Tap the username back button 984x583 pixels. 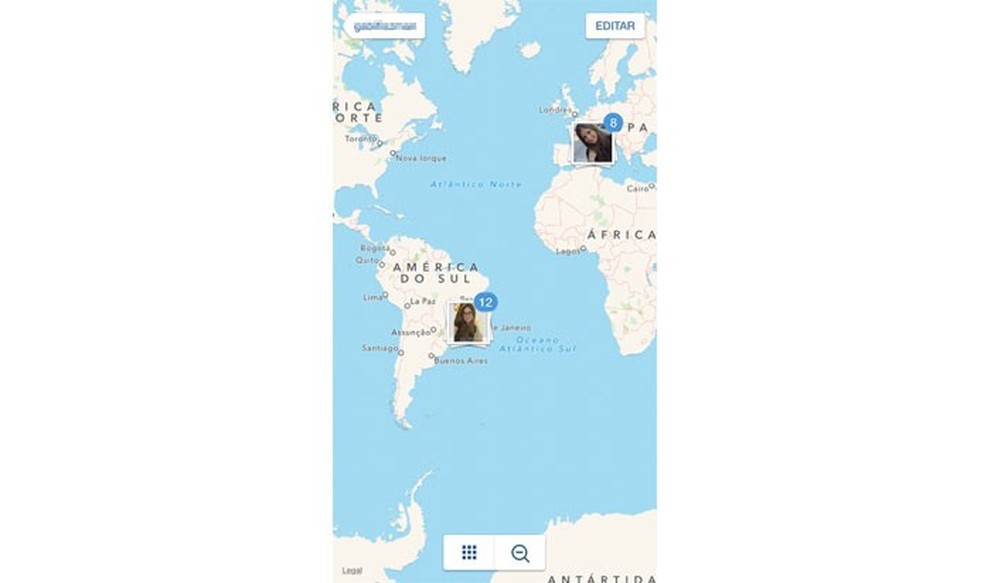pos(384,26)
